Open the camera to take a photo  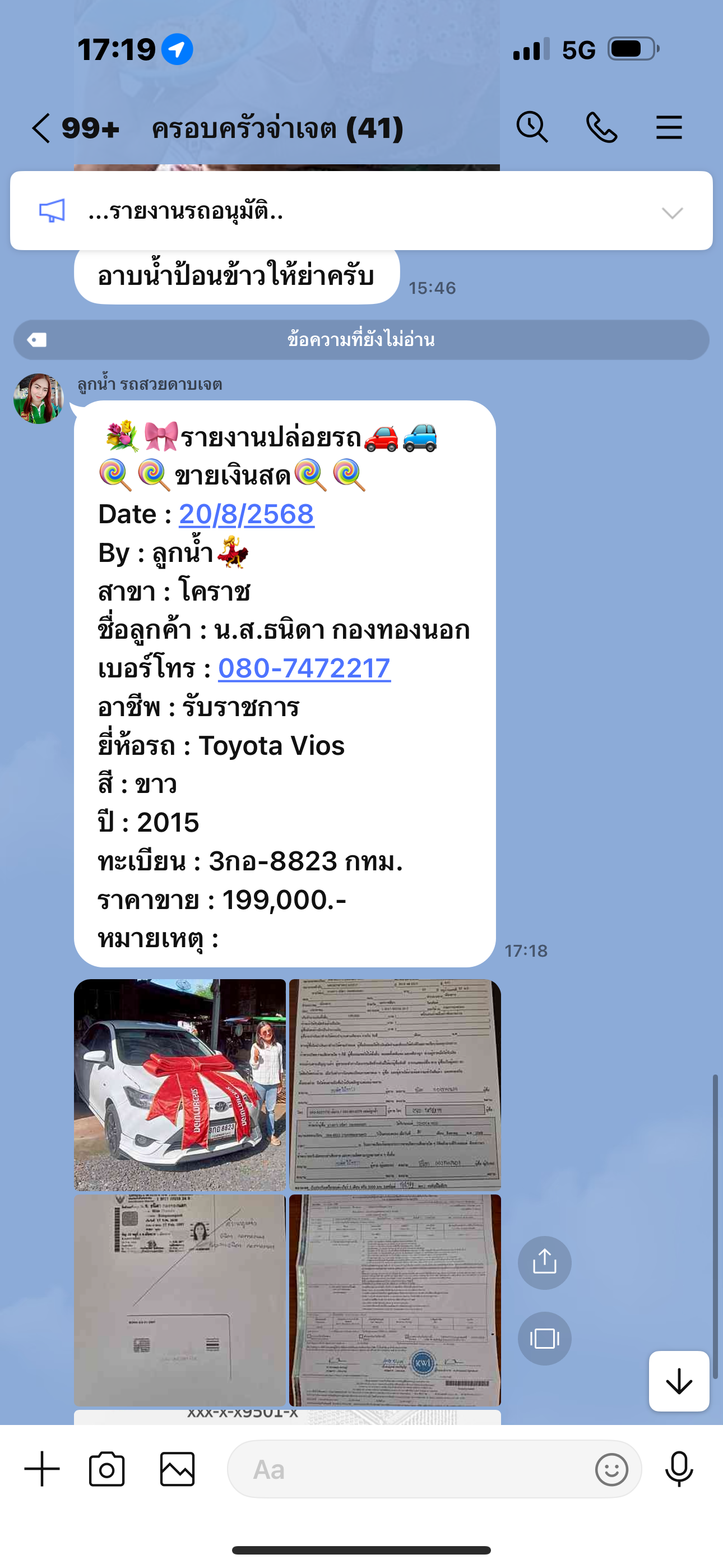tap(106, 1469)
